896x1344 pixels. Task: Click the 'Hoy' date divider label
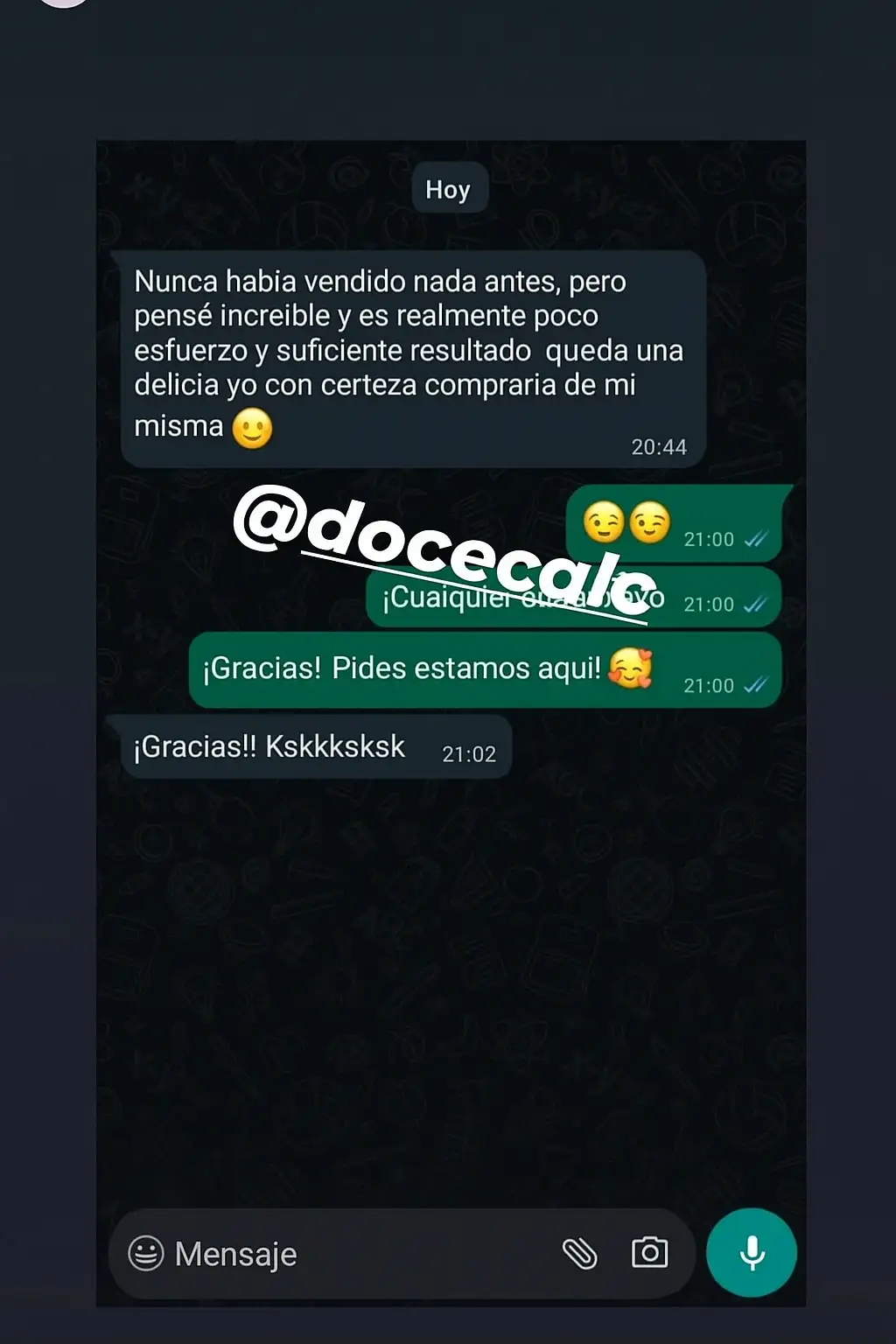click(x=449, y=188)
